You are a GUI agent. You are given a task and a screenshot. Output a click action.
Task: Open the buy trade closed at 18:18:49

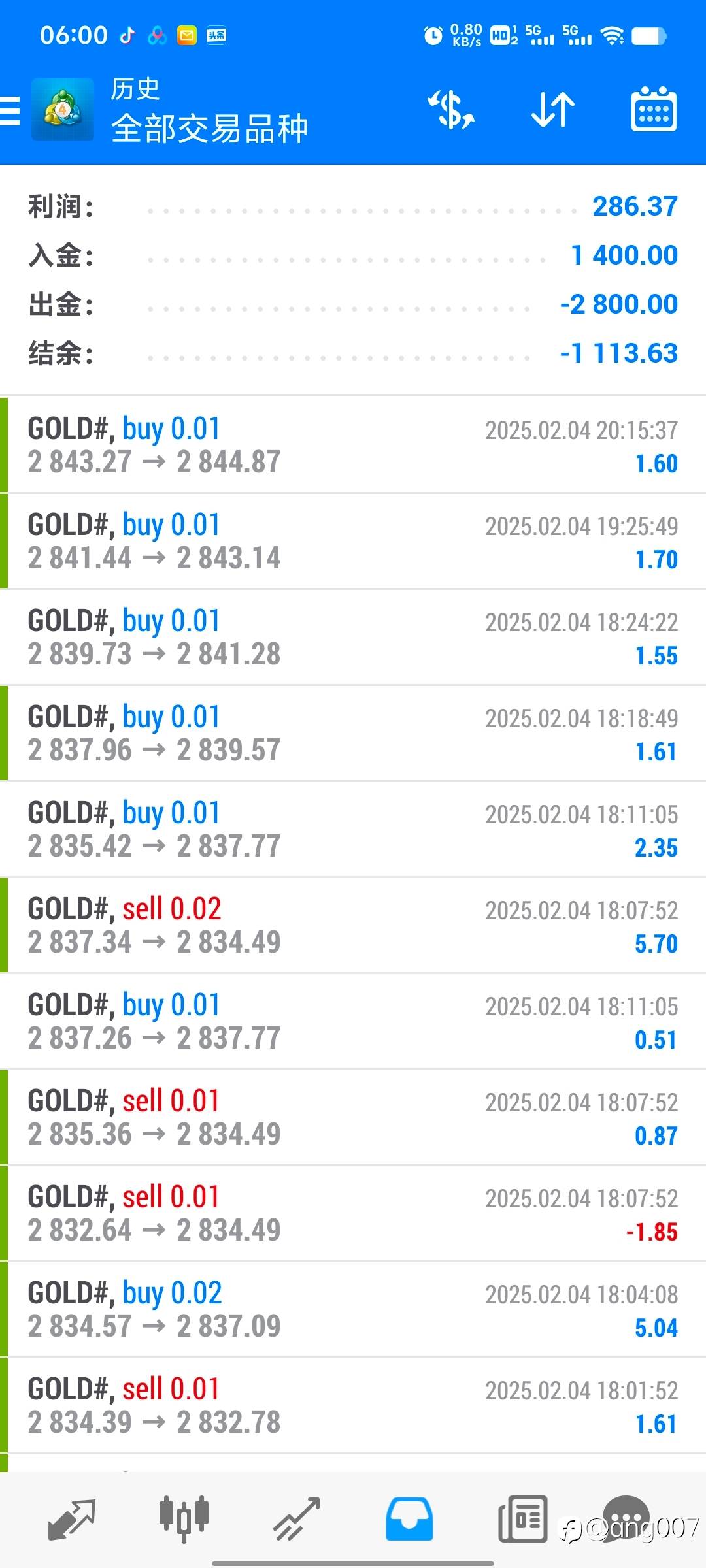click(x=353, y=733)
